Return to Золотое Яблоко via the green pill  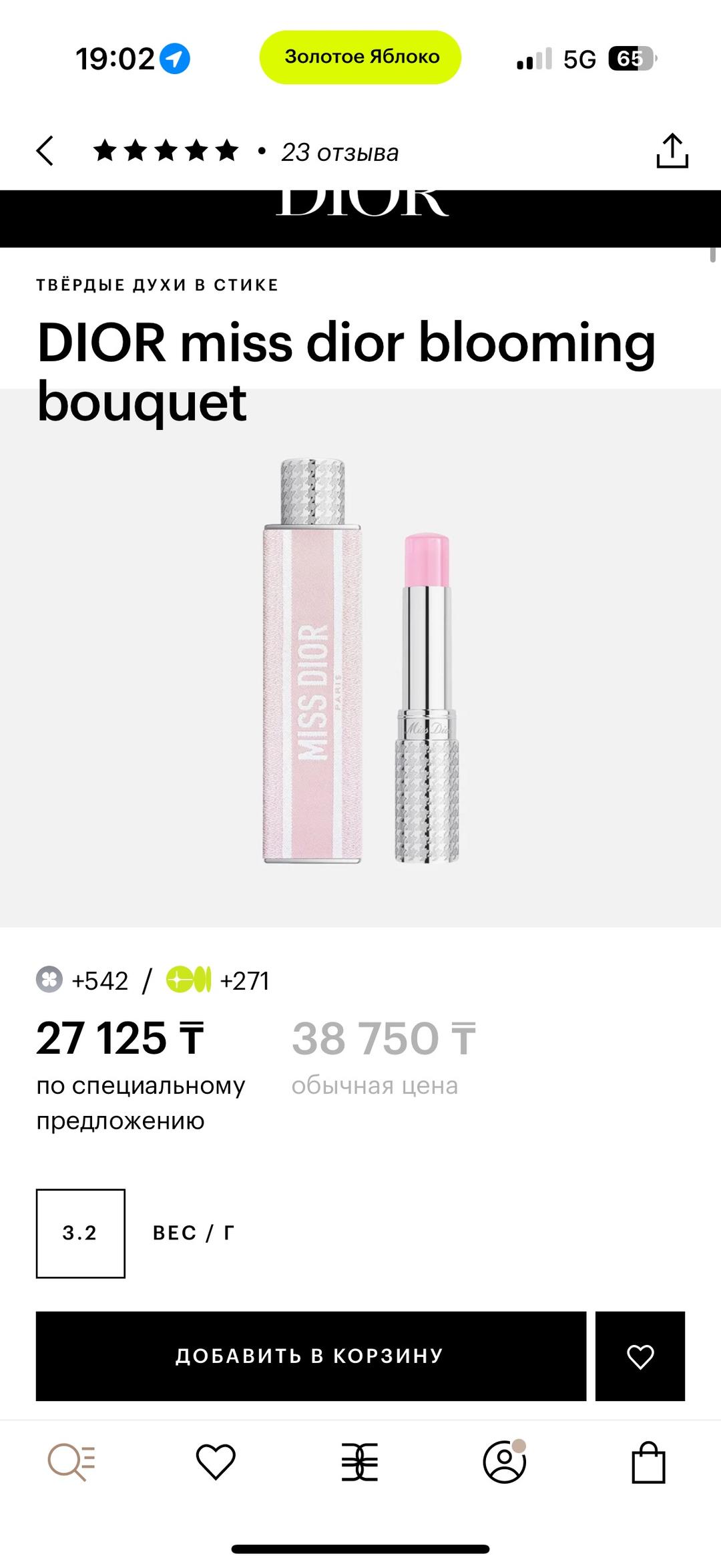click(x=360, y=57)
